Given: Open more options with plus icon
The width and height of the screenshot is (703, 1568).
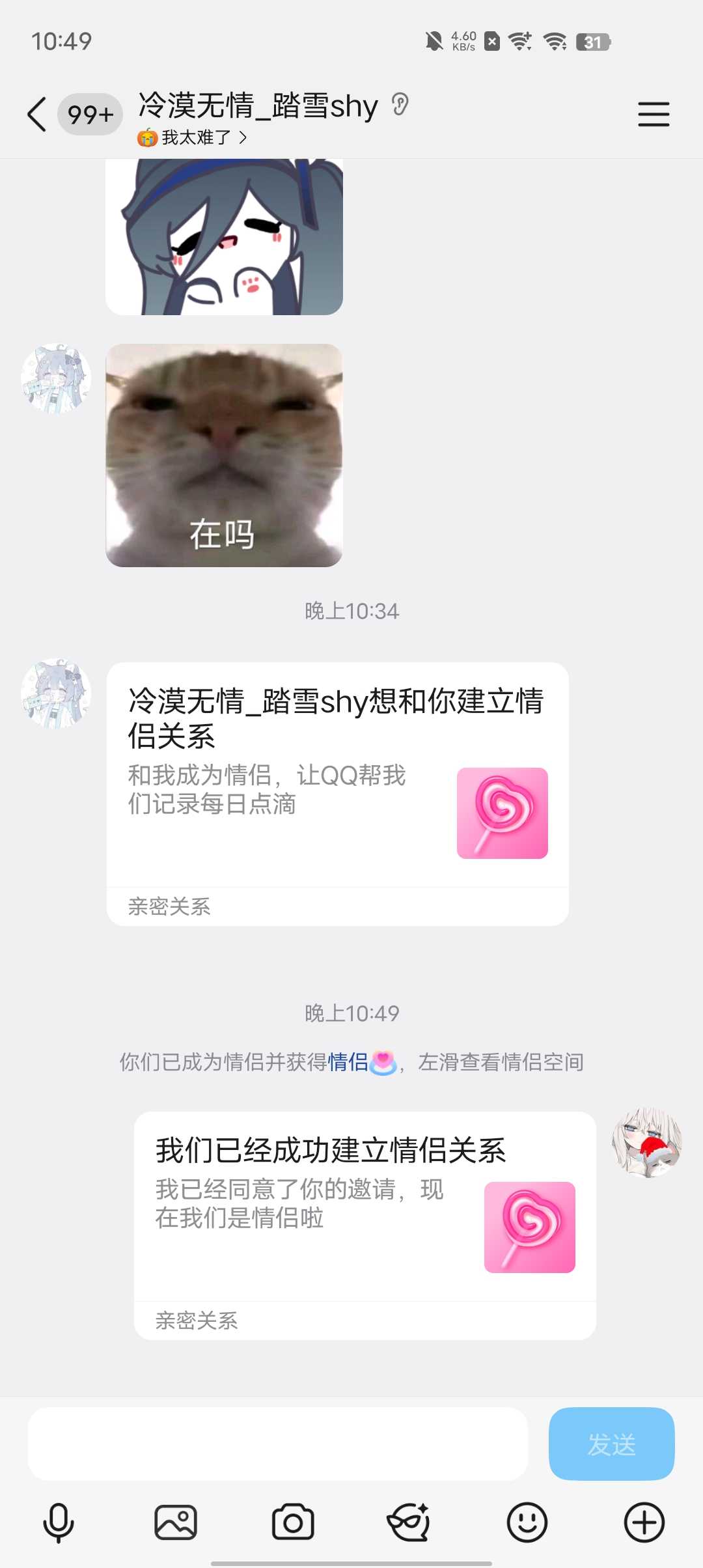Looking at the screenshot, I should 644,1522.
